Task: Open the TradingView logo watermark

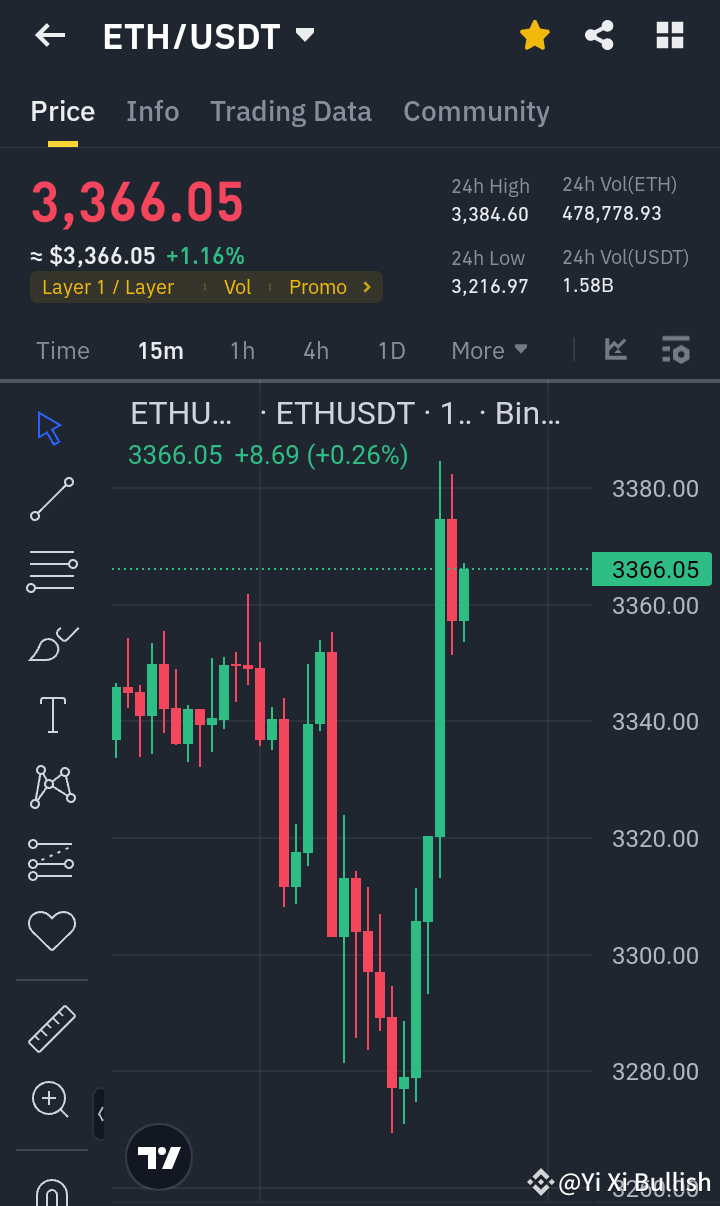Action: coord(158,1156)
